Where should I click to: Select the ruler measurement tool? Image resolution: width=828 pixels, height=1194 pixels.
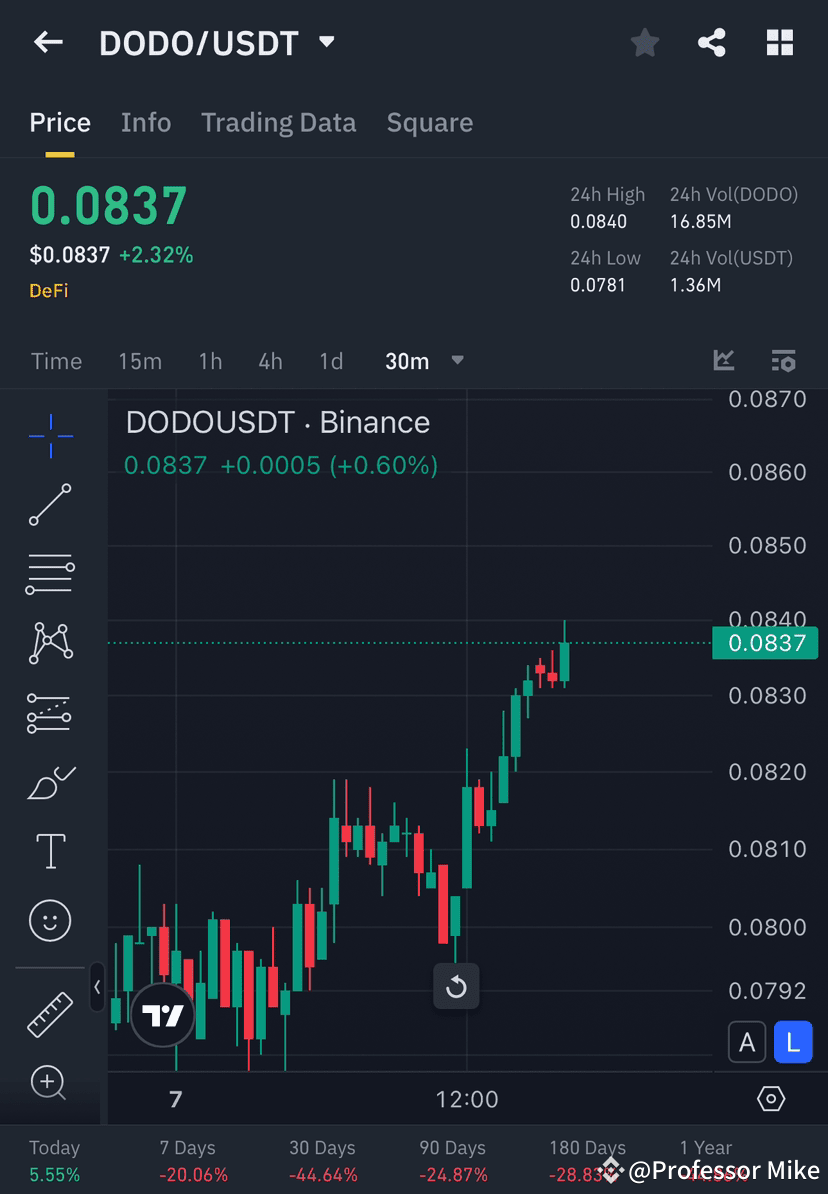(x=50, y=1013)
